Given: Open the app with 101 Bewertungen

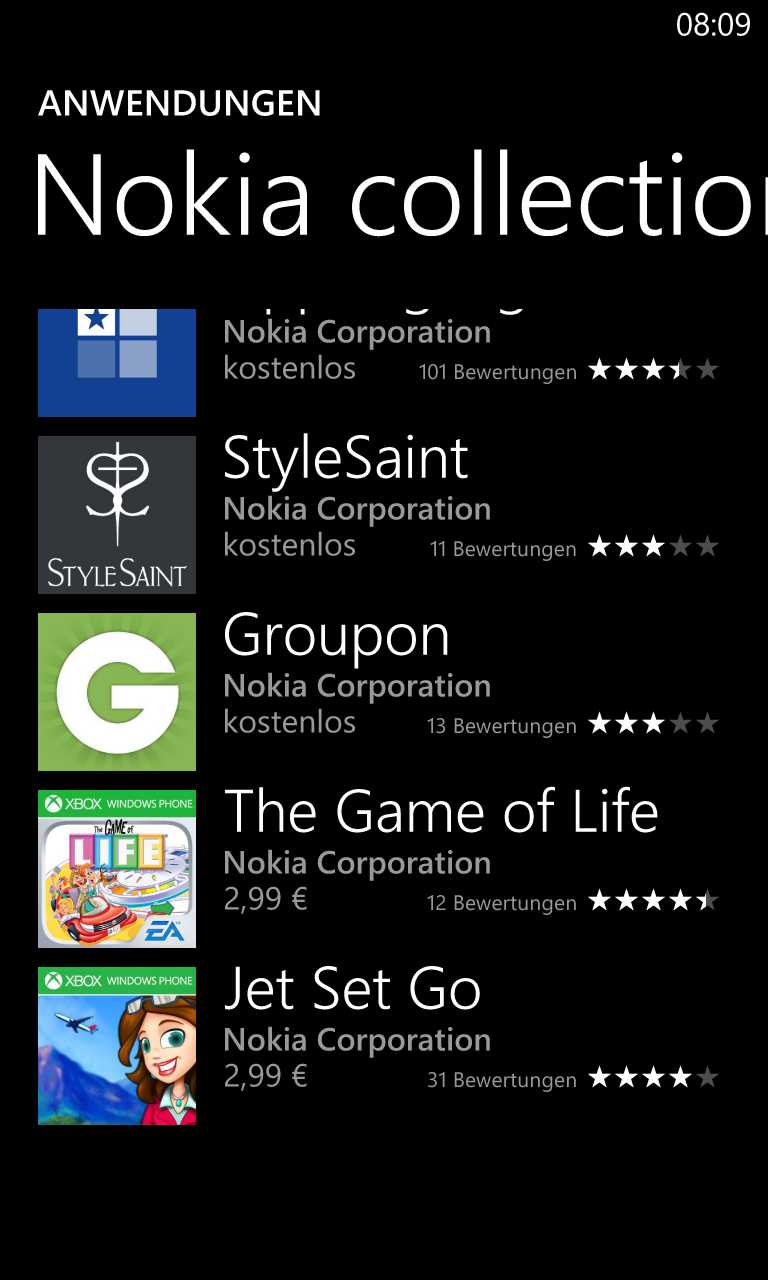Looking at the screenshot, I should pos(379,363).
